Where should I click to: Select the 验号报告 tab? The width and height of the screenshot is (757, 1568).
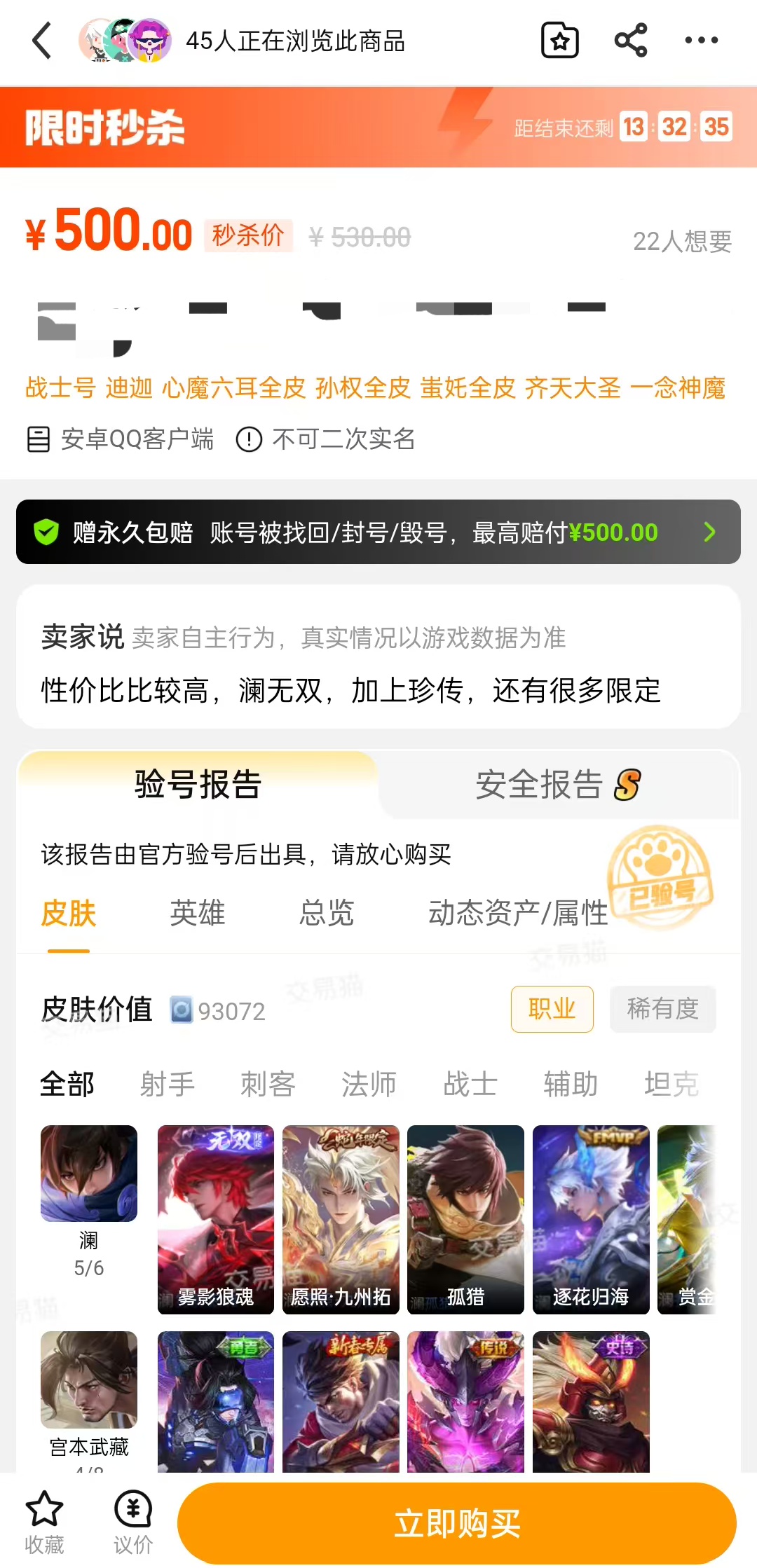coord(198,784)
